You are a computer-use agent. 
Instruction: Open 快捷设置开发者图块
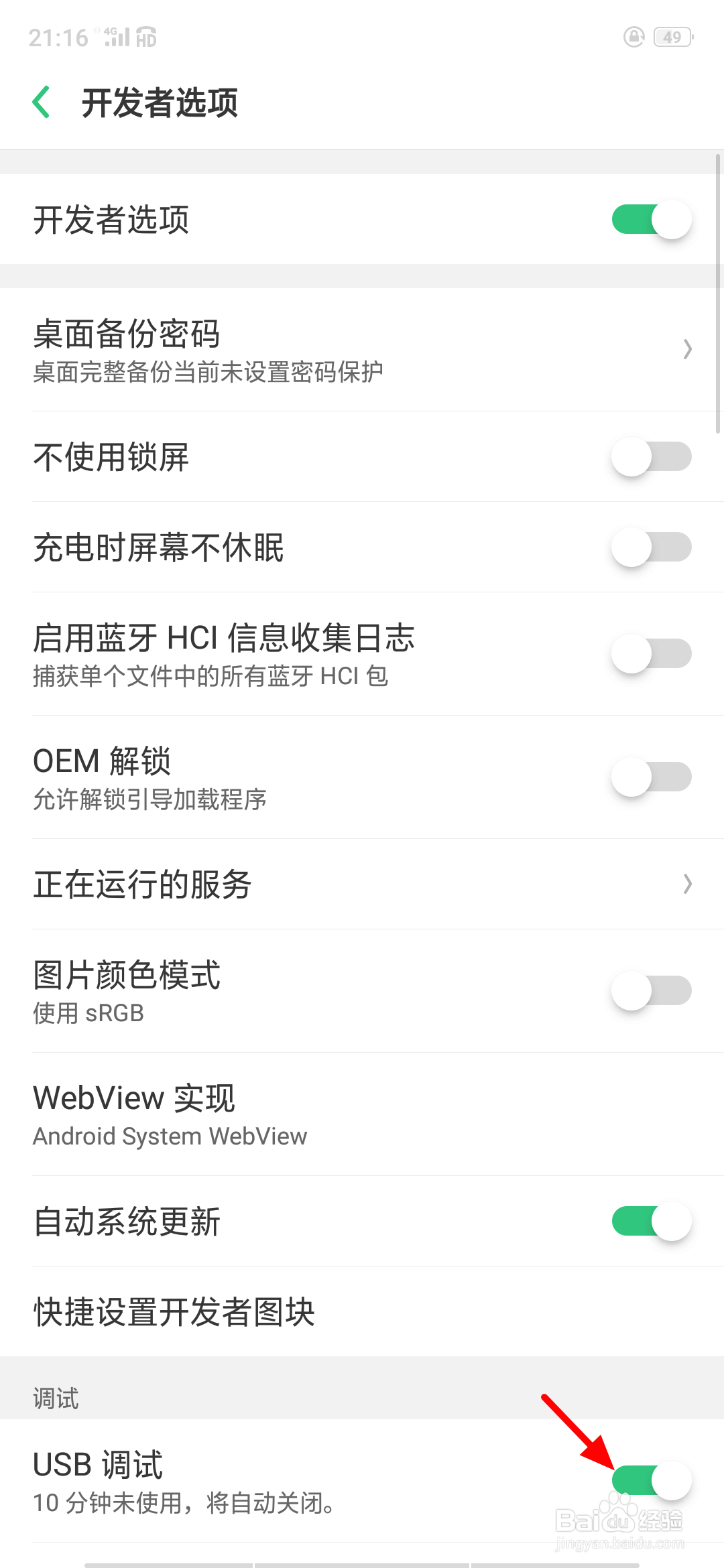362,1312
